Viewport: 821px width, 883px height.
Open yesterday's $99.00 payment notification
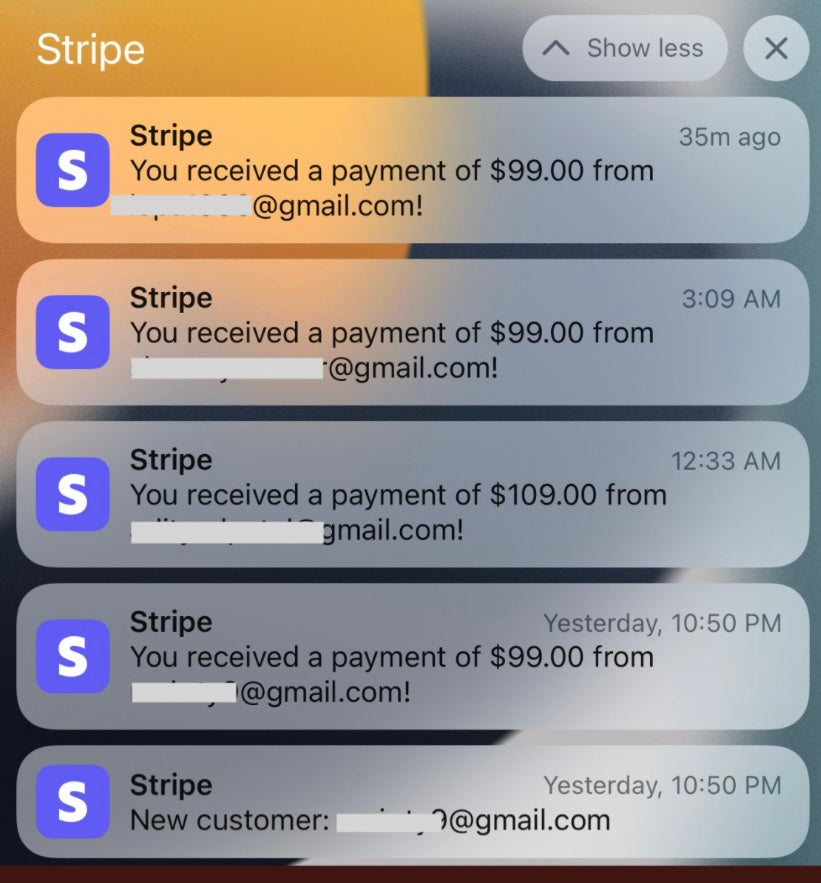coord(412,657)
